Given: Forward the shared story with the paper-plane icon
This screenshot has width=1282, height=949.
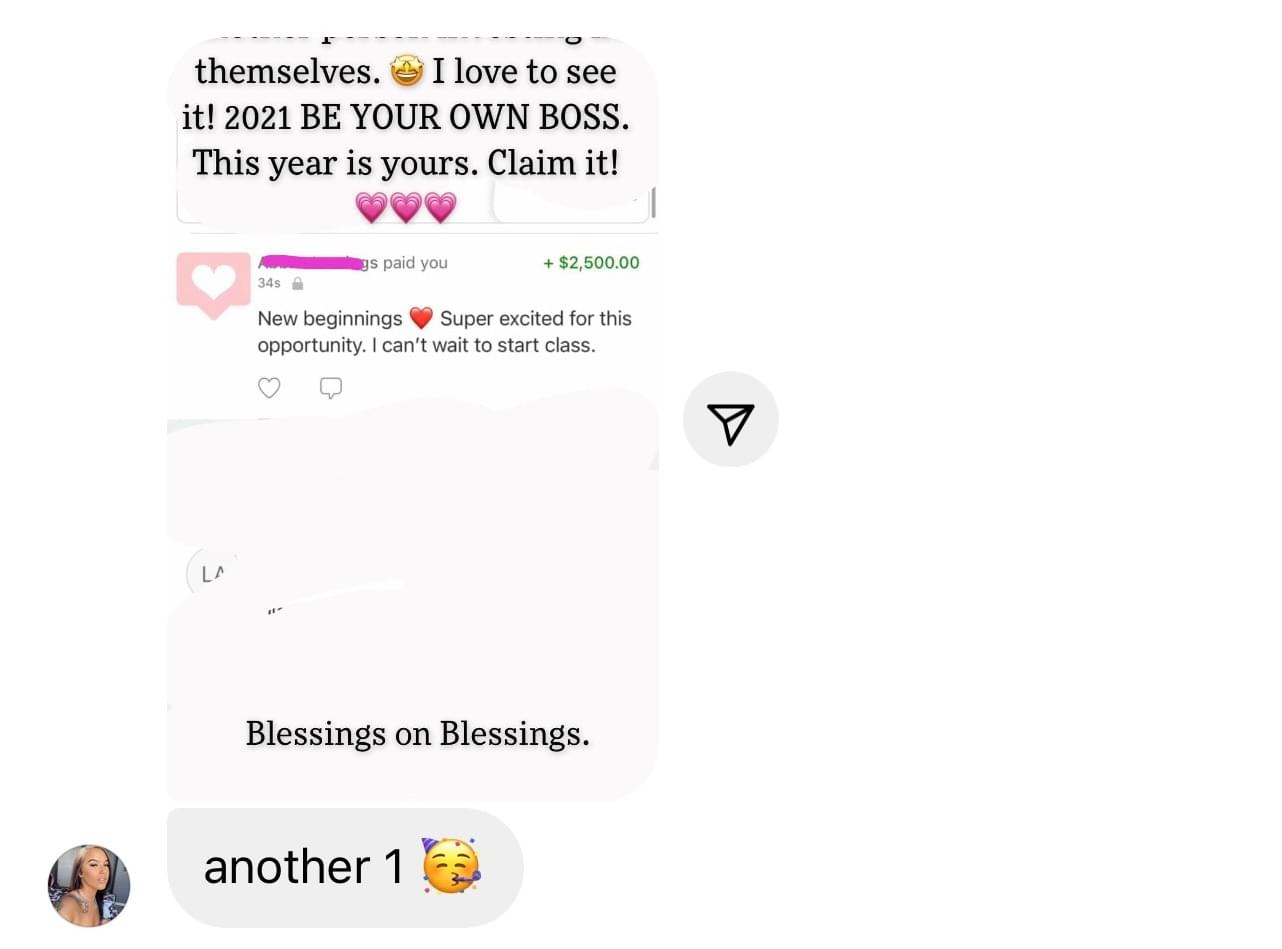Looking at the screenshot, I should click(730, 420).
